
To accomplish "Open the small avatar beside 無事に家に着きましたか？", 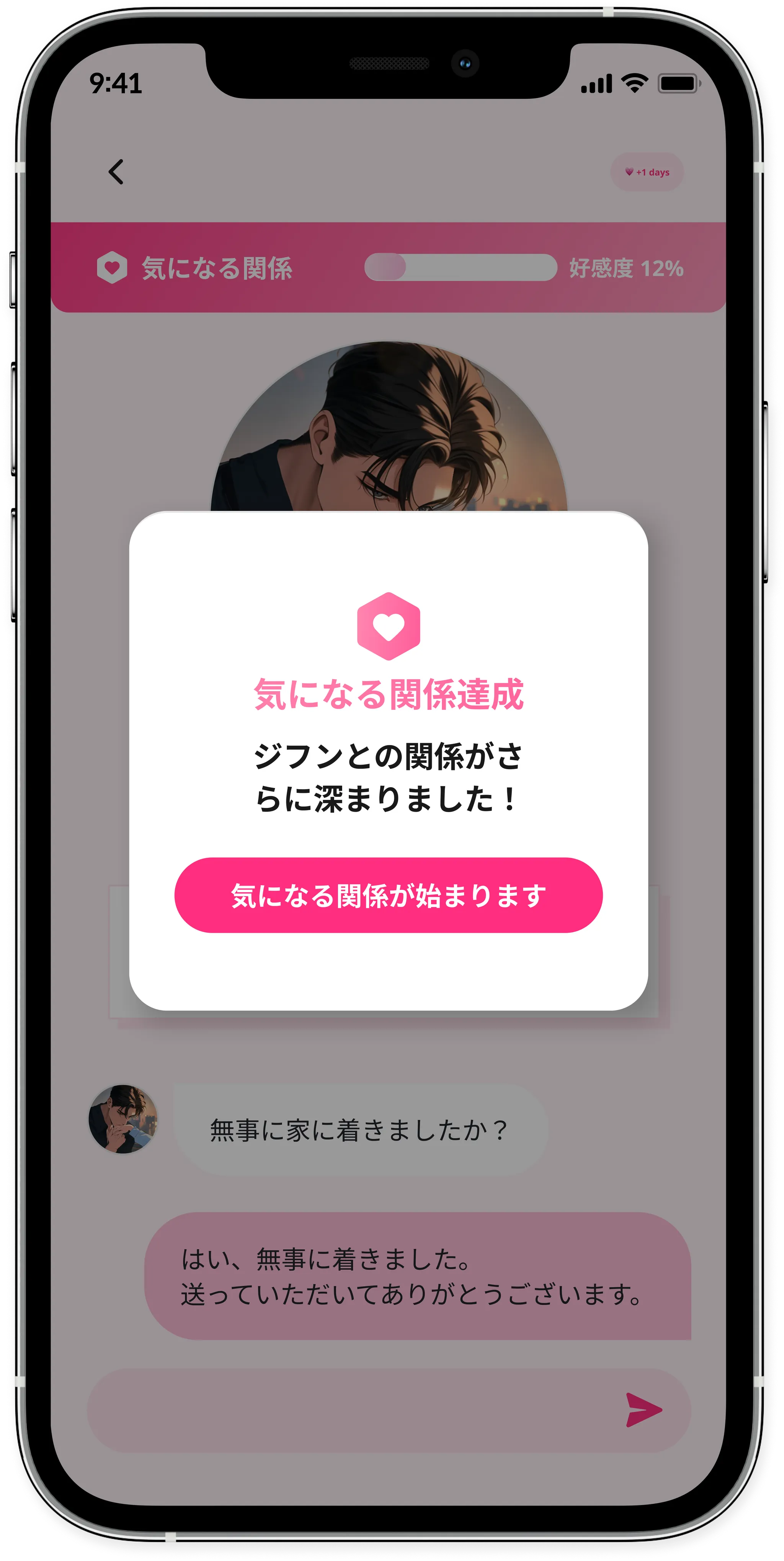I will 123,1119.
